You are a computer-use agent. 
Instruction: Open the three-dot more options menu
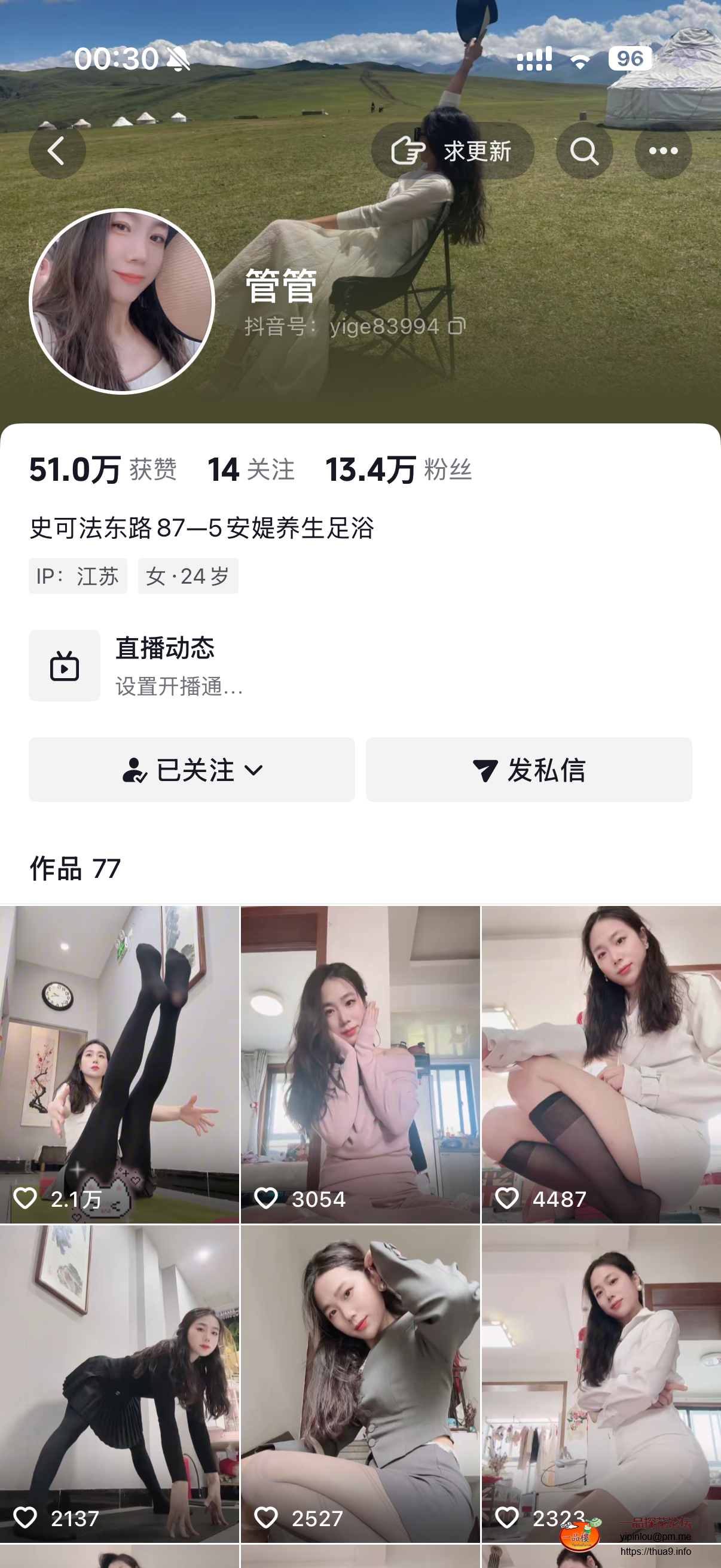(x=662, y=150)
